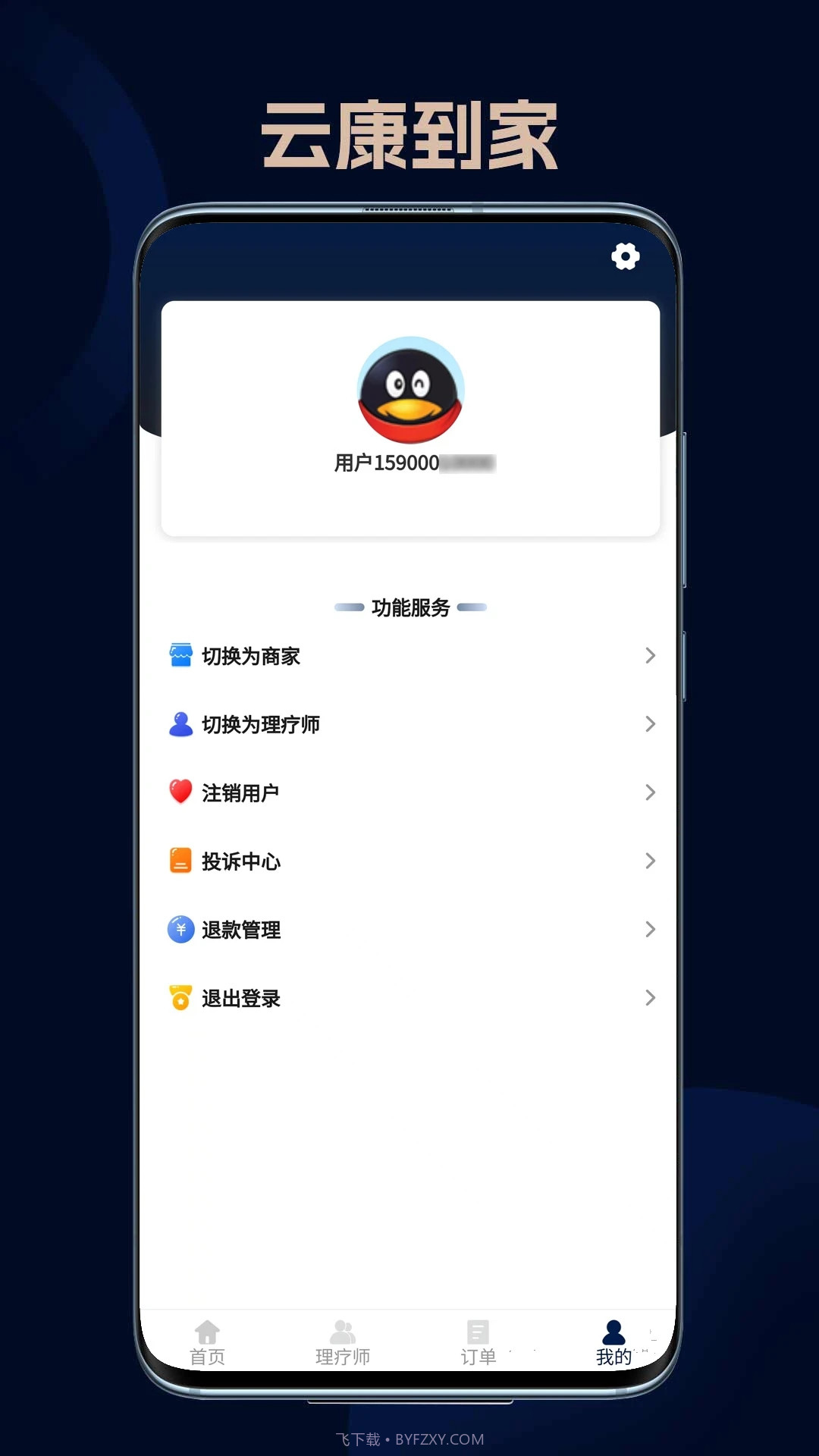Viewport: 819px width, 1456px height.
Task: Click the 用户159000 username text
Action: pos(409,463)
